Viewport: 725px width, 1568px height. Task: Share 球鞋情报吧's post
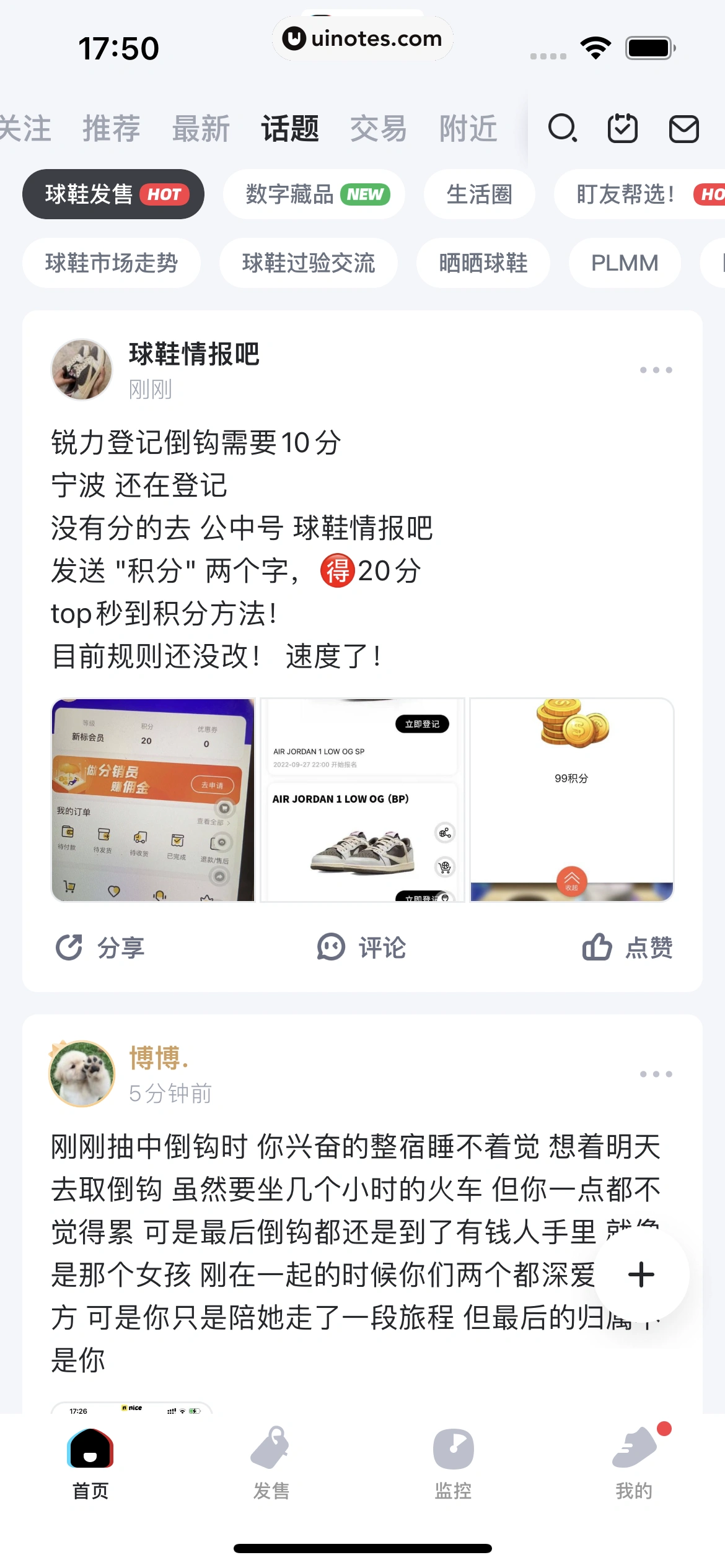pyautogui.click(x=100, y=947)
